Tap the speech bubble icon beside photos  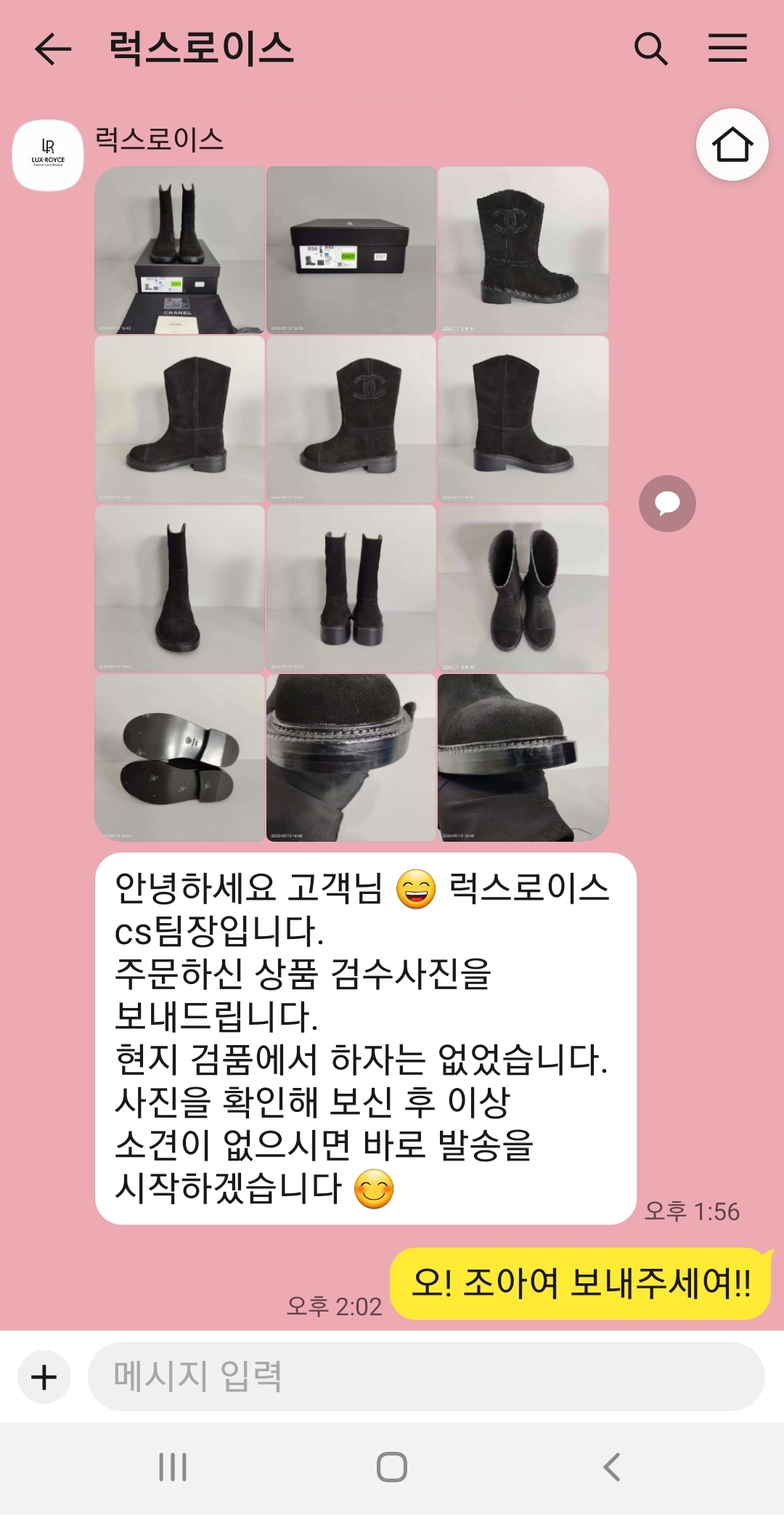[667, 503]
